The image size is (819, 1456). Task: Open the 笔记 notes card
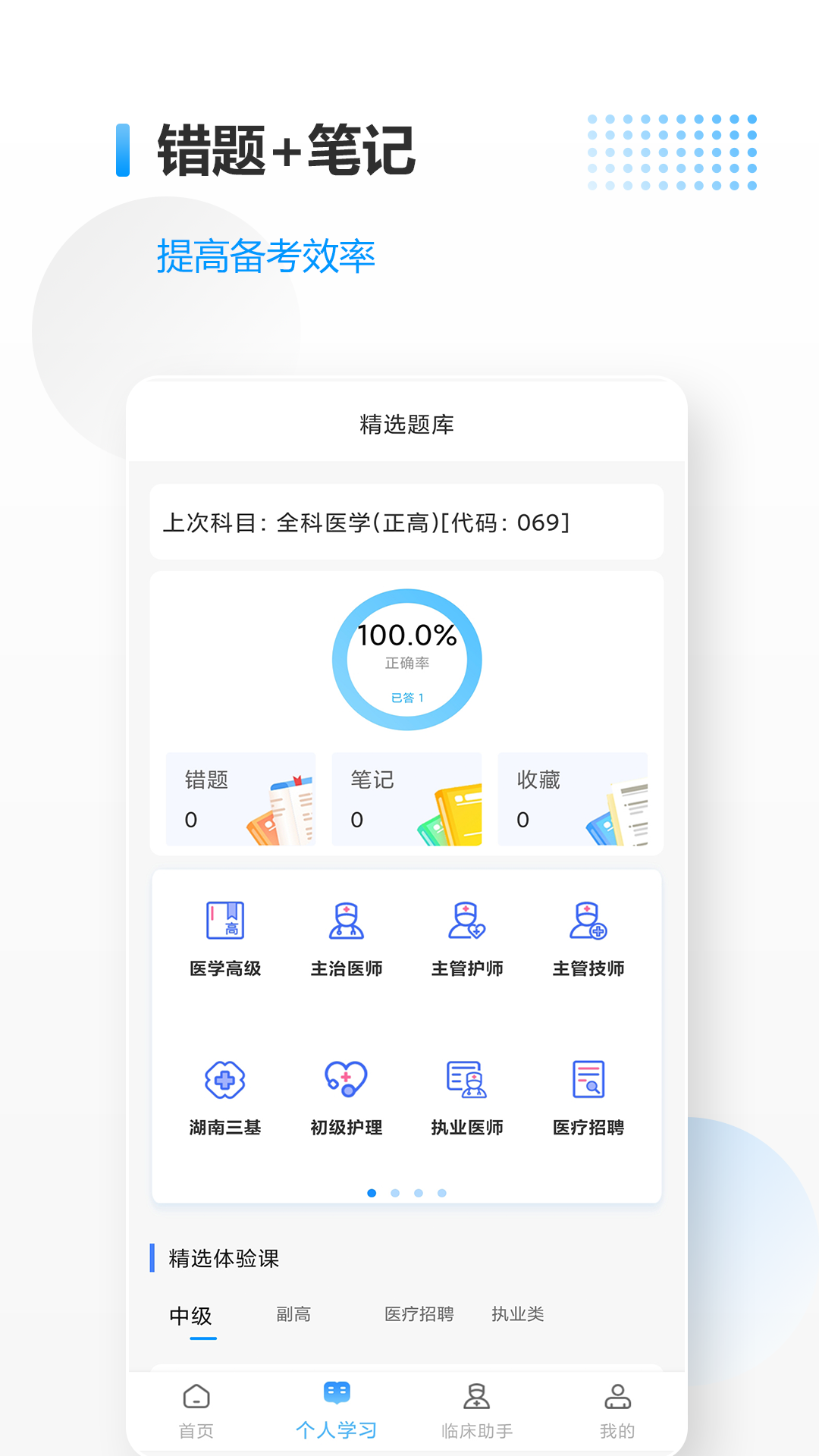pos(406,799)
